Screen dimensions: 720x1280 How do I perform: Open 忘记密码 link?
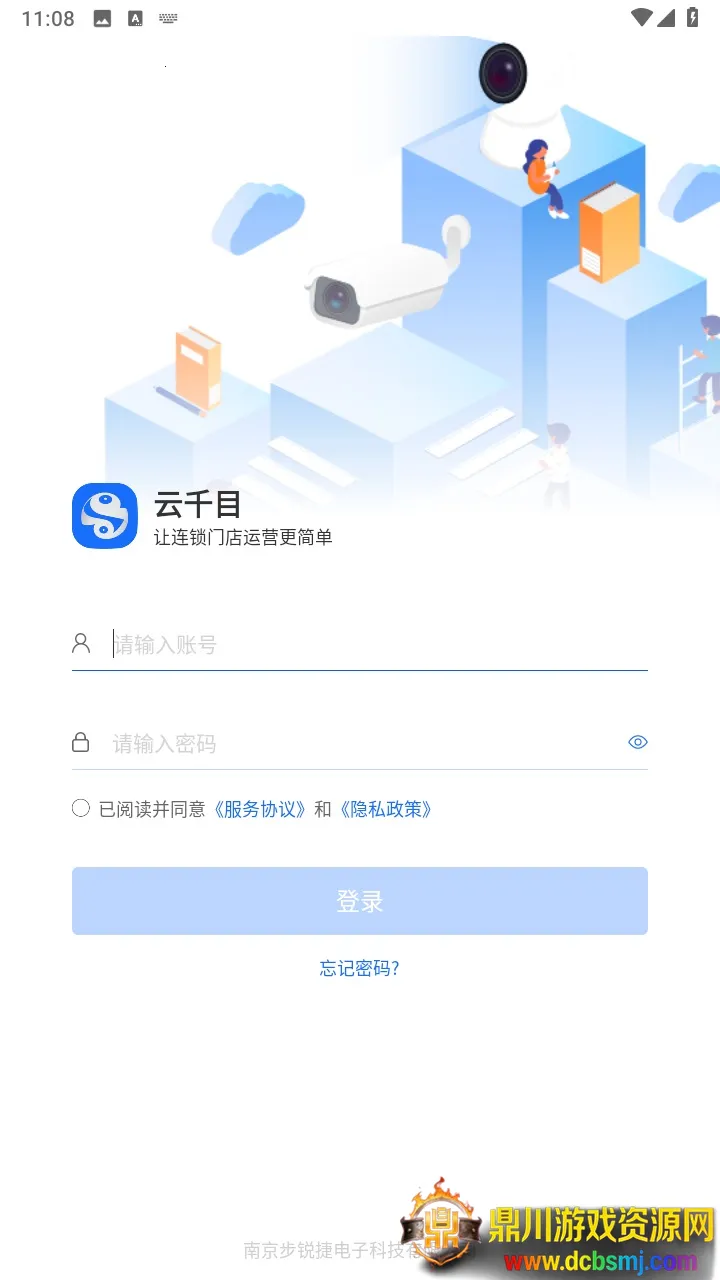click(360, 968)
